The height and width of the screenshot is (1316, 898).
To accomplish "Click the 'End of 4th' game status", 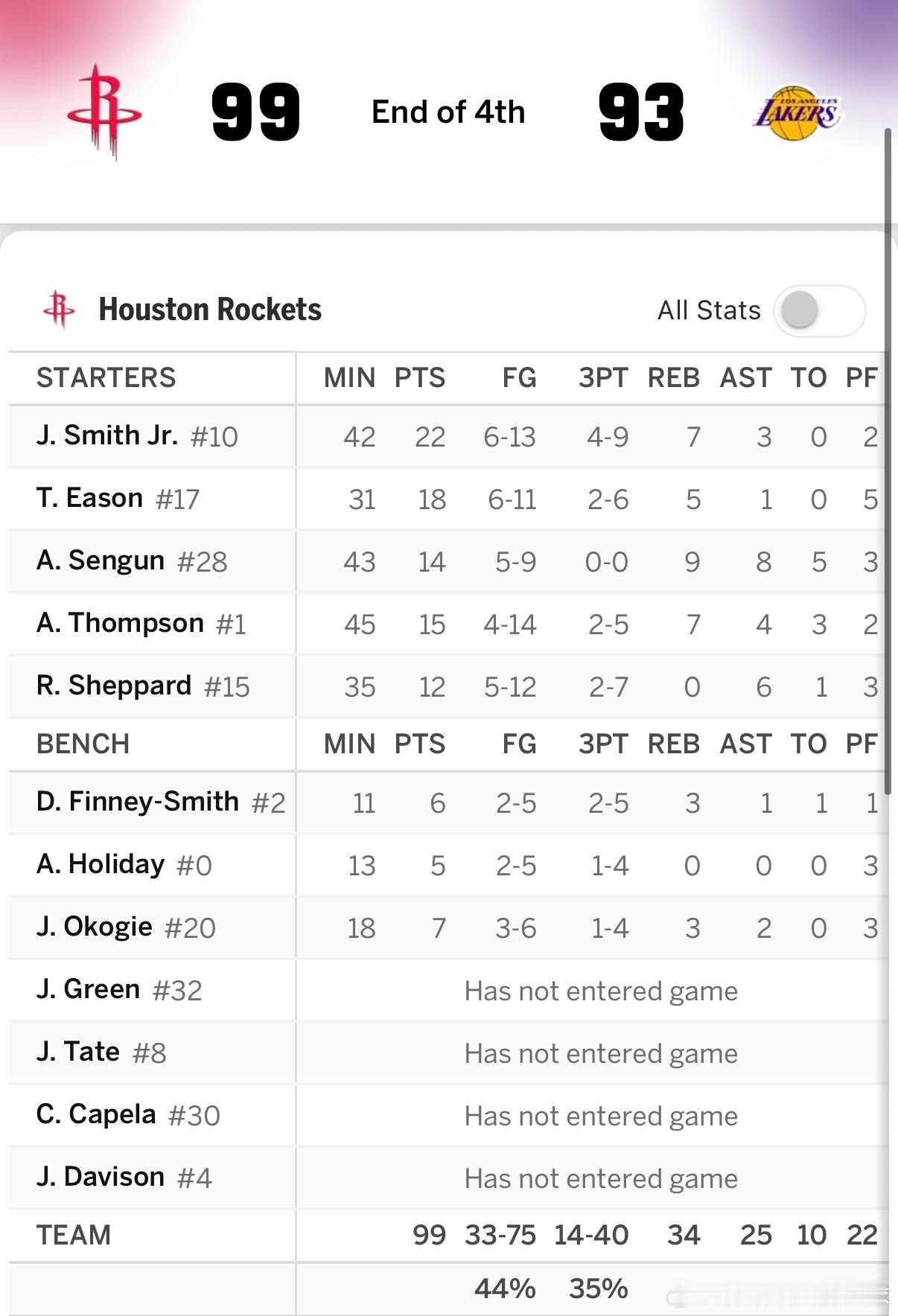I will pos(448,112).
